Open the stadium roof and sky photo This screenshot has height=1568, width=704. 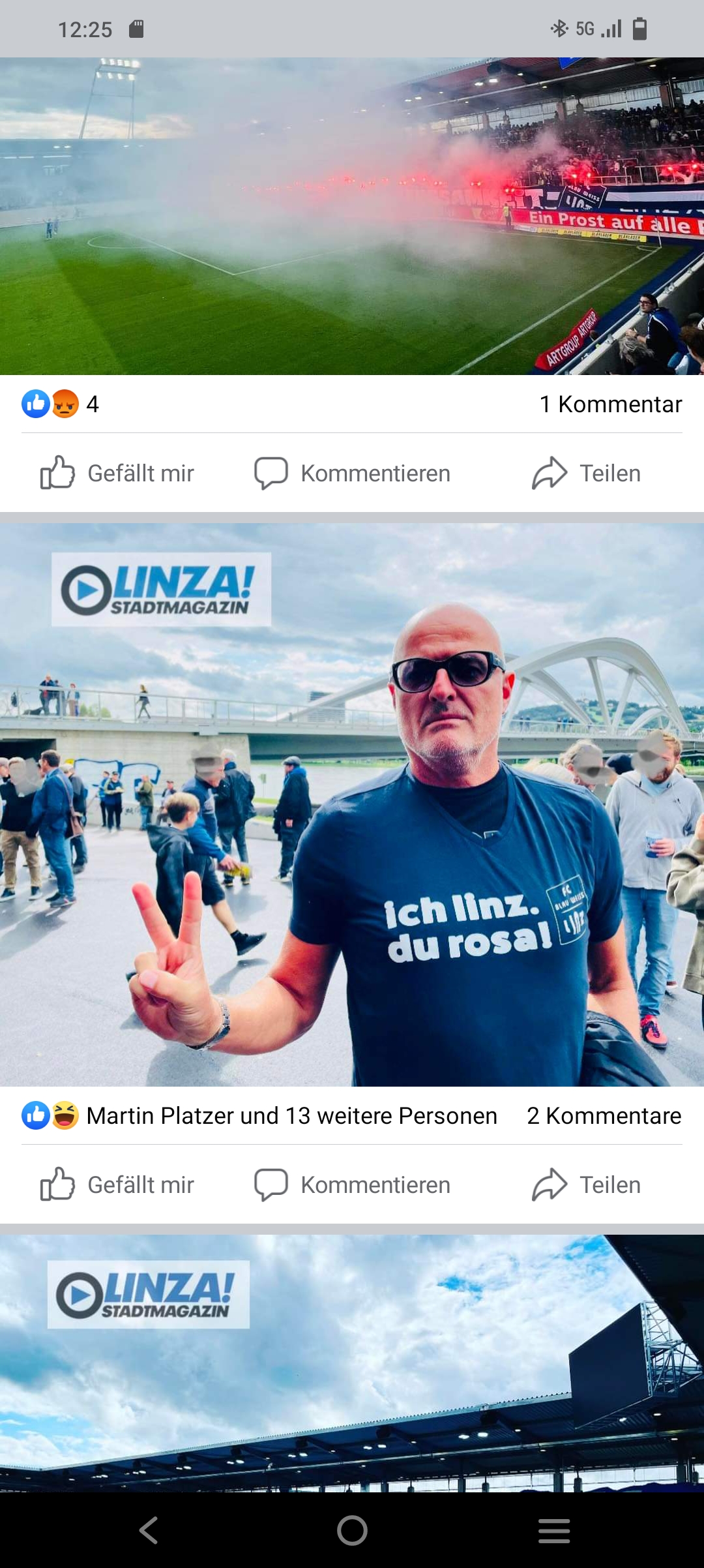click(352, 1363)
